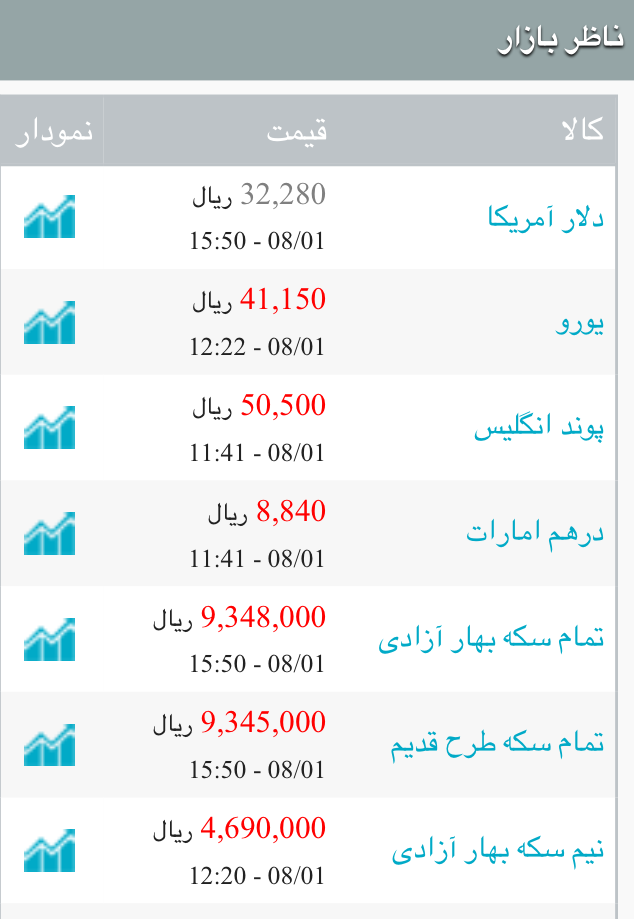Viewport: 634px width, 919px height.
Task: Open chart for تمام سکه بهار آزادی
Action: coord(49,639)
